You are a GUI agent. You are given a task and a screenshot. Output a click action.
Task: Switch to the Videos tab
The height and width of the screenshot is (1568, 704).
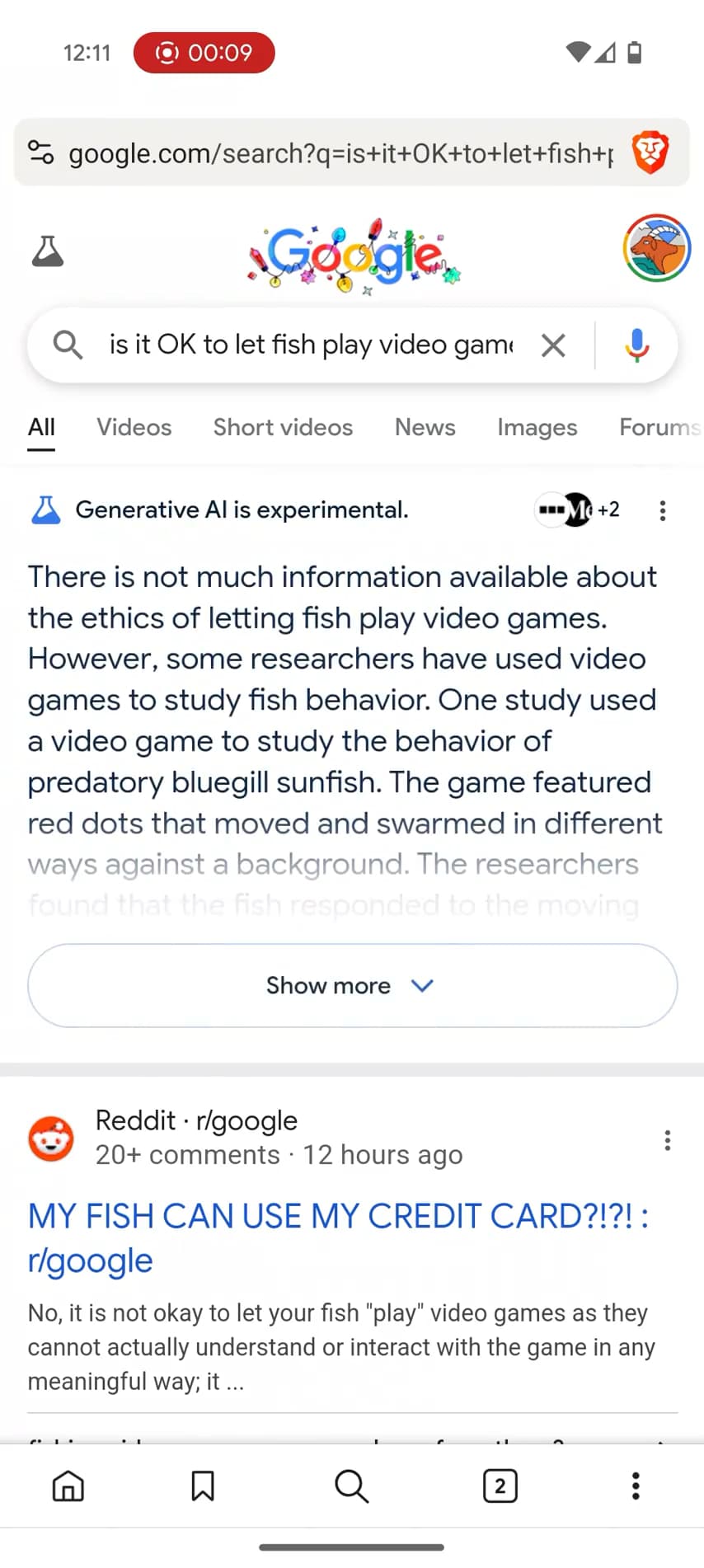point(134,427)
